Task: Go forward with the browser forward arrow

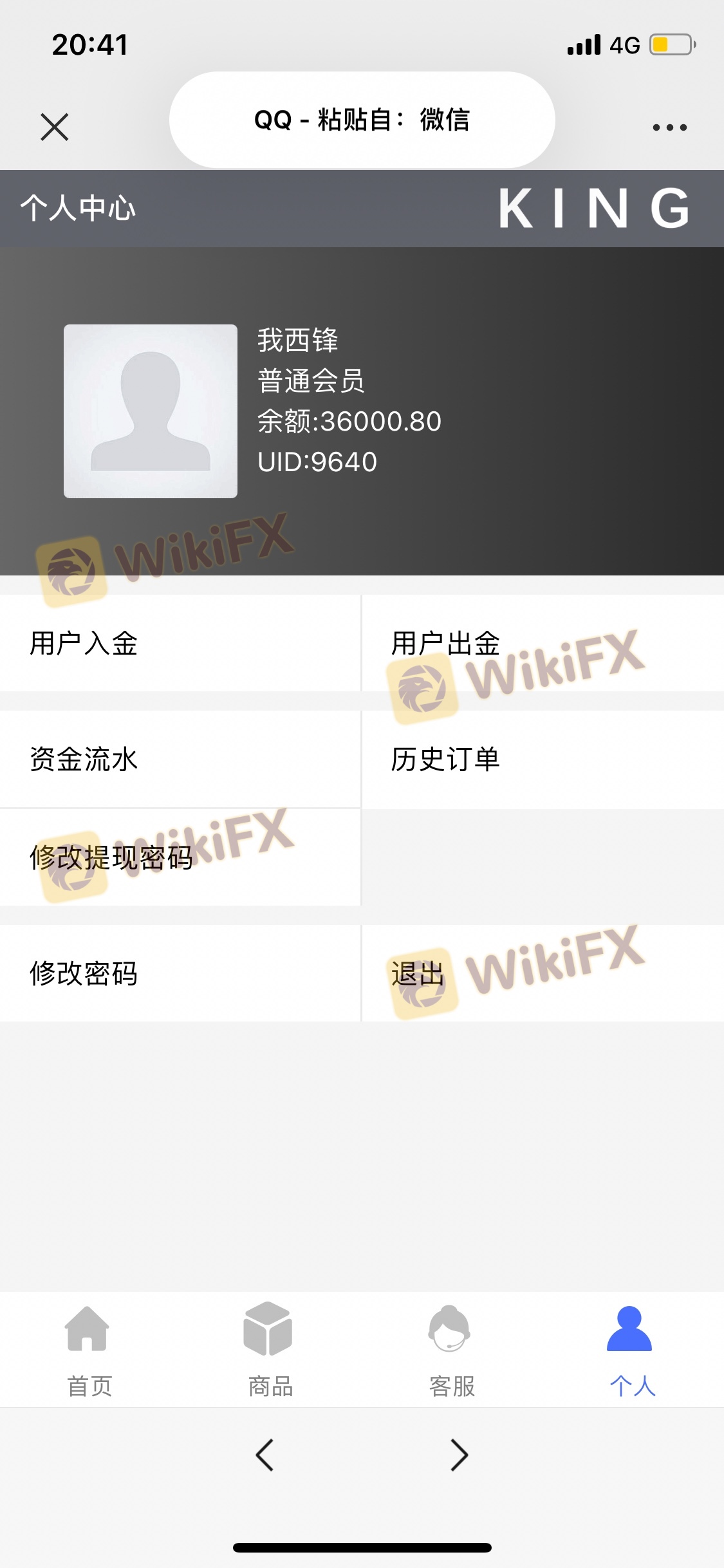Action: click(x=459, y=1455)
